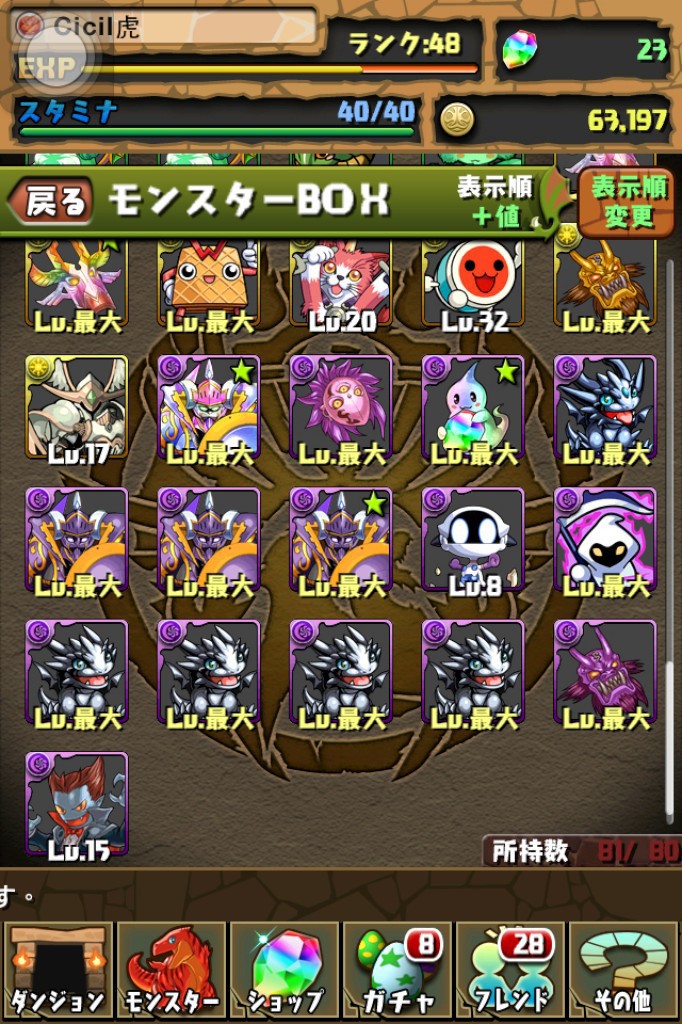Switch to the ダンジョン tab
This screenshot has height=1024, width=682.
tap(57, 971)
